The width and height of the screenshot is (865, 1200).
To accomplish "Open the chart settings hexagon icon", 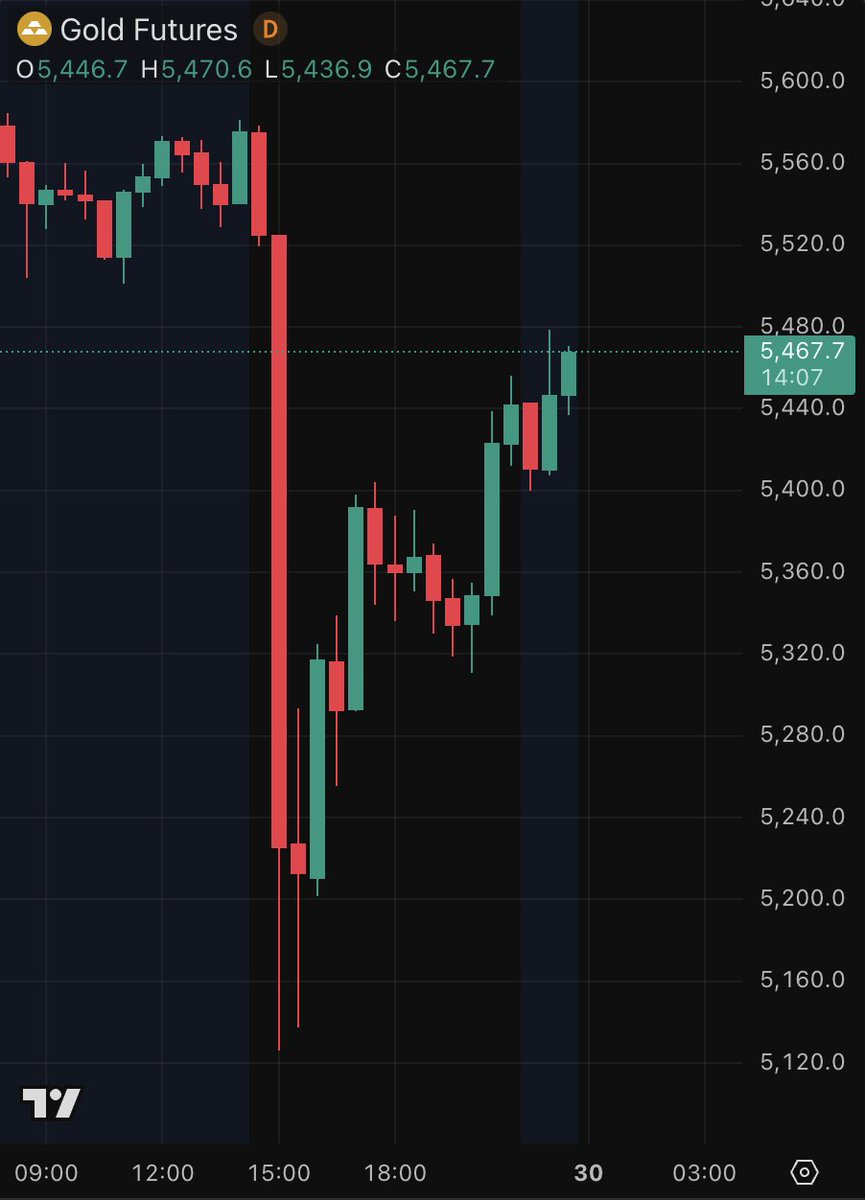I will 804,1171.
